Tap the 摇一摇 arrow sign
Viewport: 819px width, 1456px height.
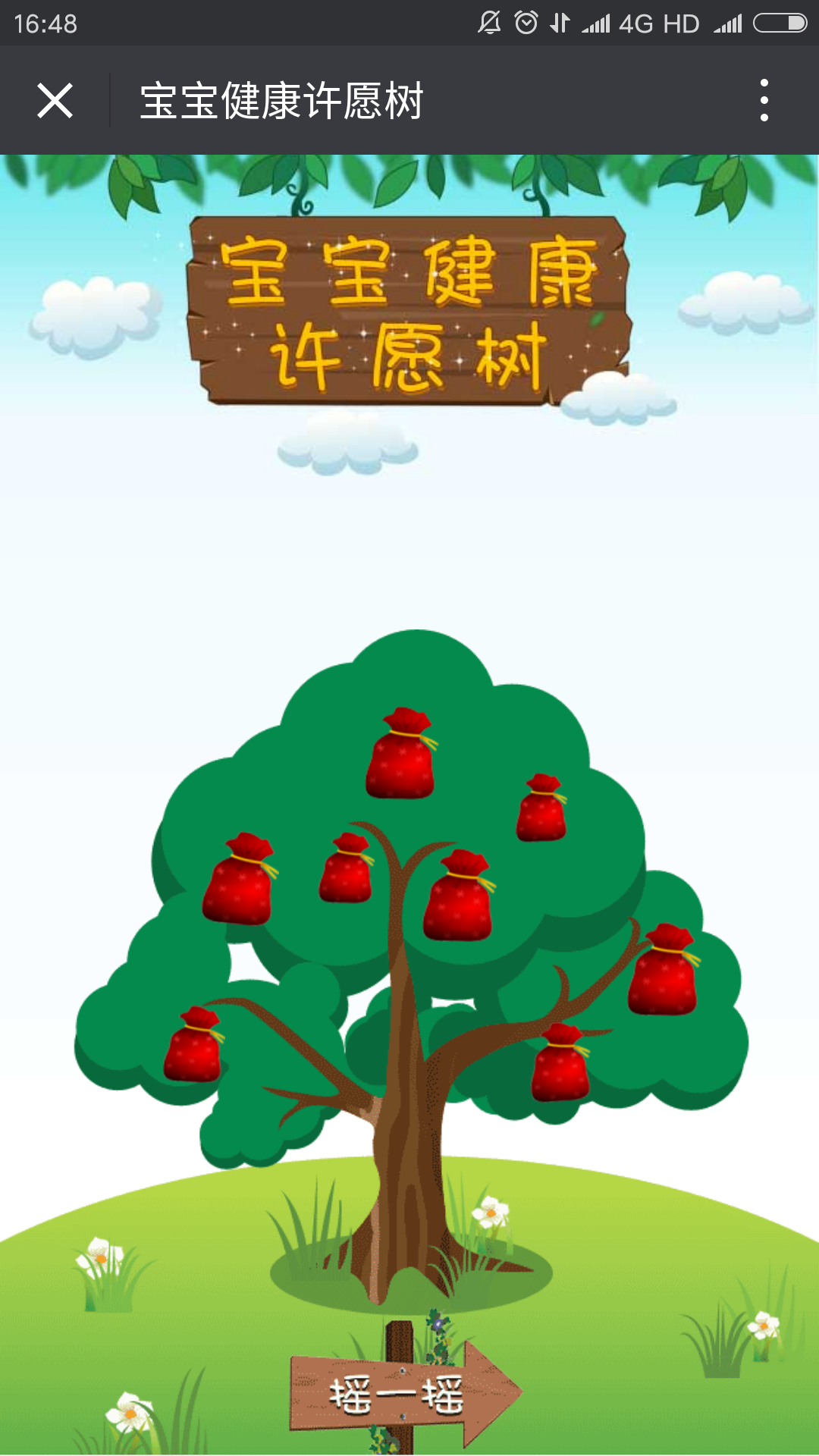(x=402, y=1394)
